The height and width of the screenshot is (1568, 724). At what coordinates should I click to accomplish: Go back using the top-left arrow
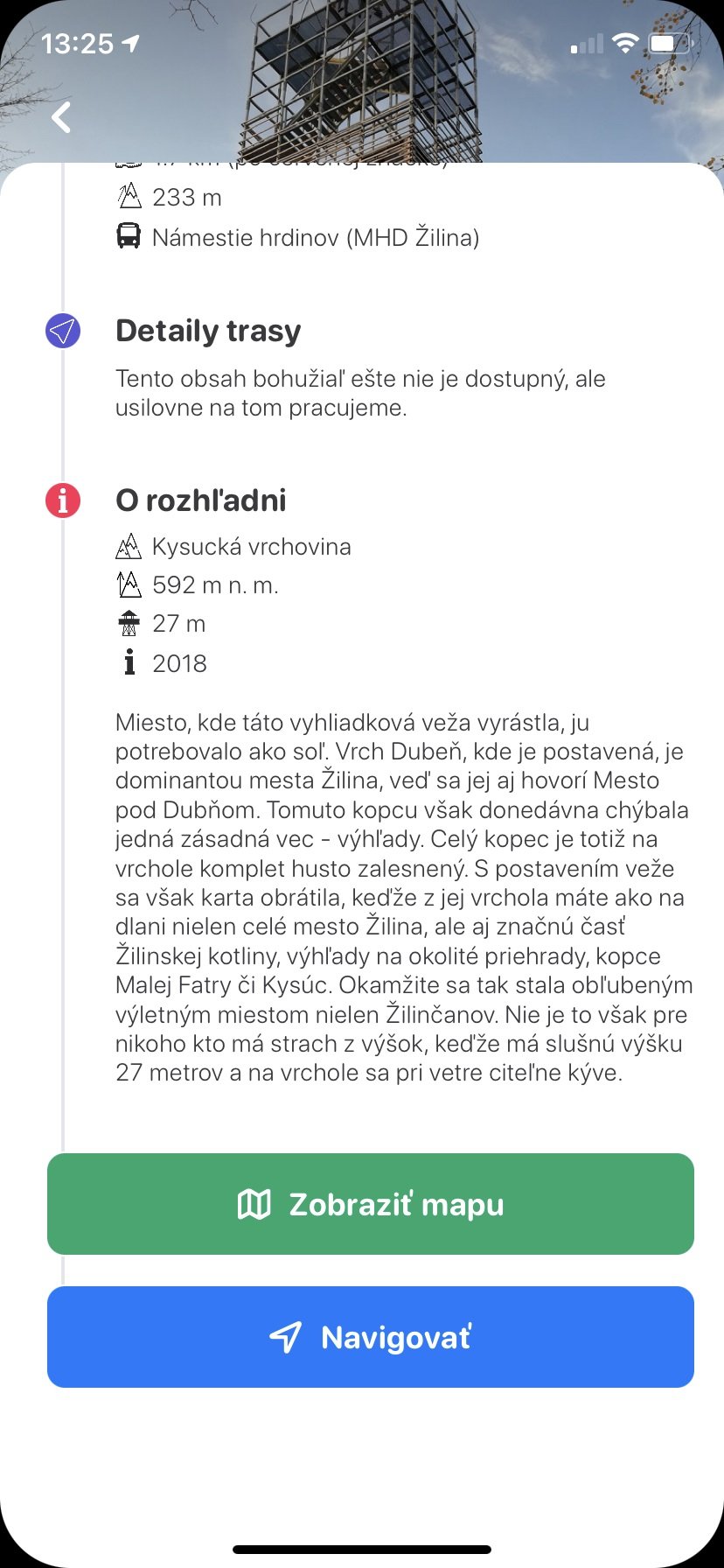pos(61,117)
